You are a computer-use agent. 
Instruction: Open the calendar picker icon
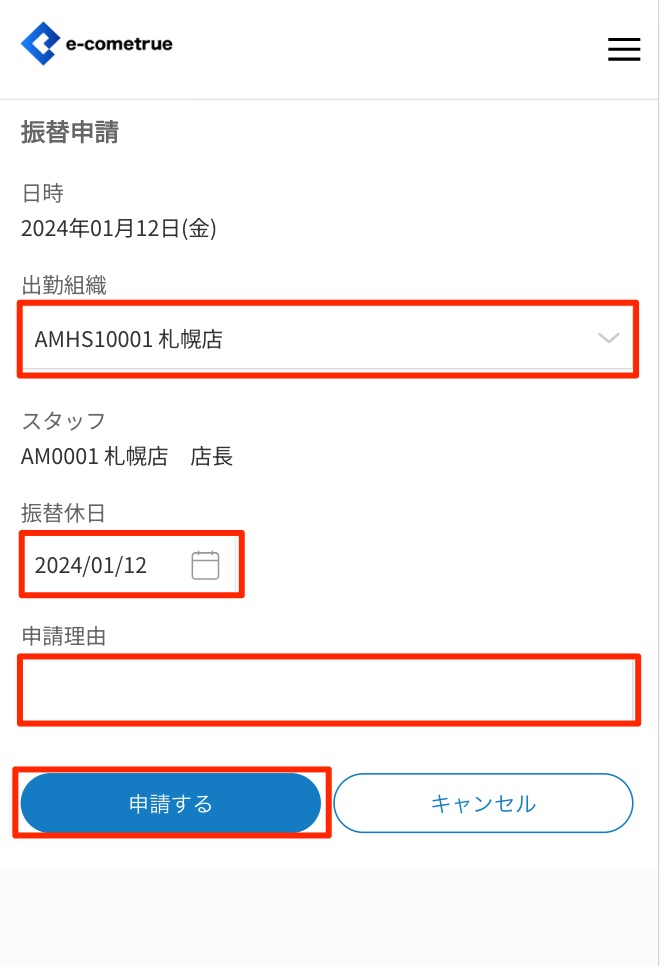point(205,565)
